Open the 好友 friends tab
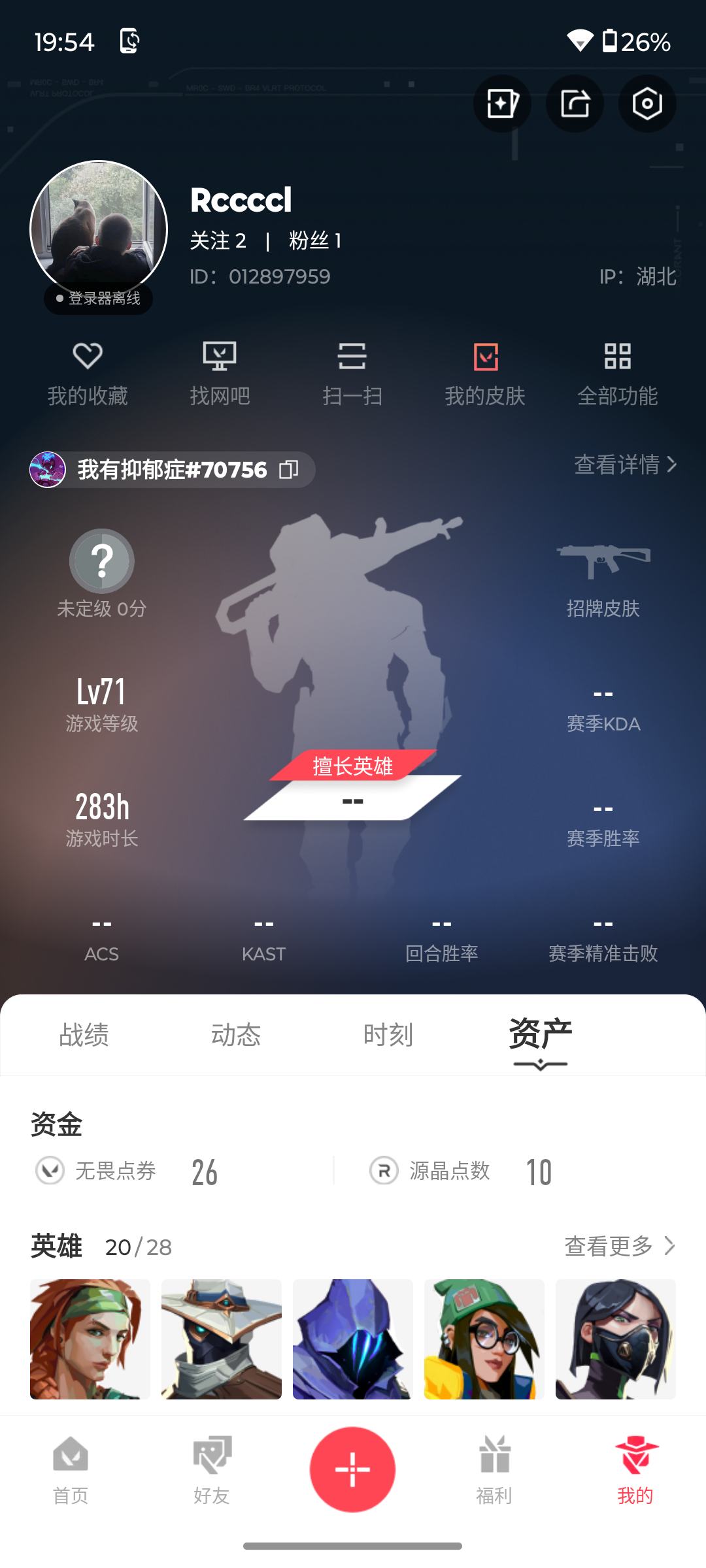This screenshot has height=1568, width=706. tap(212, 1470)
